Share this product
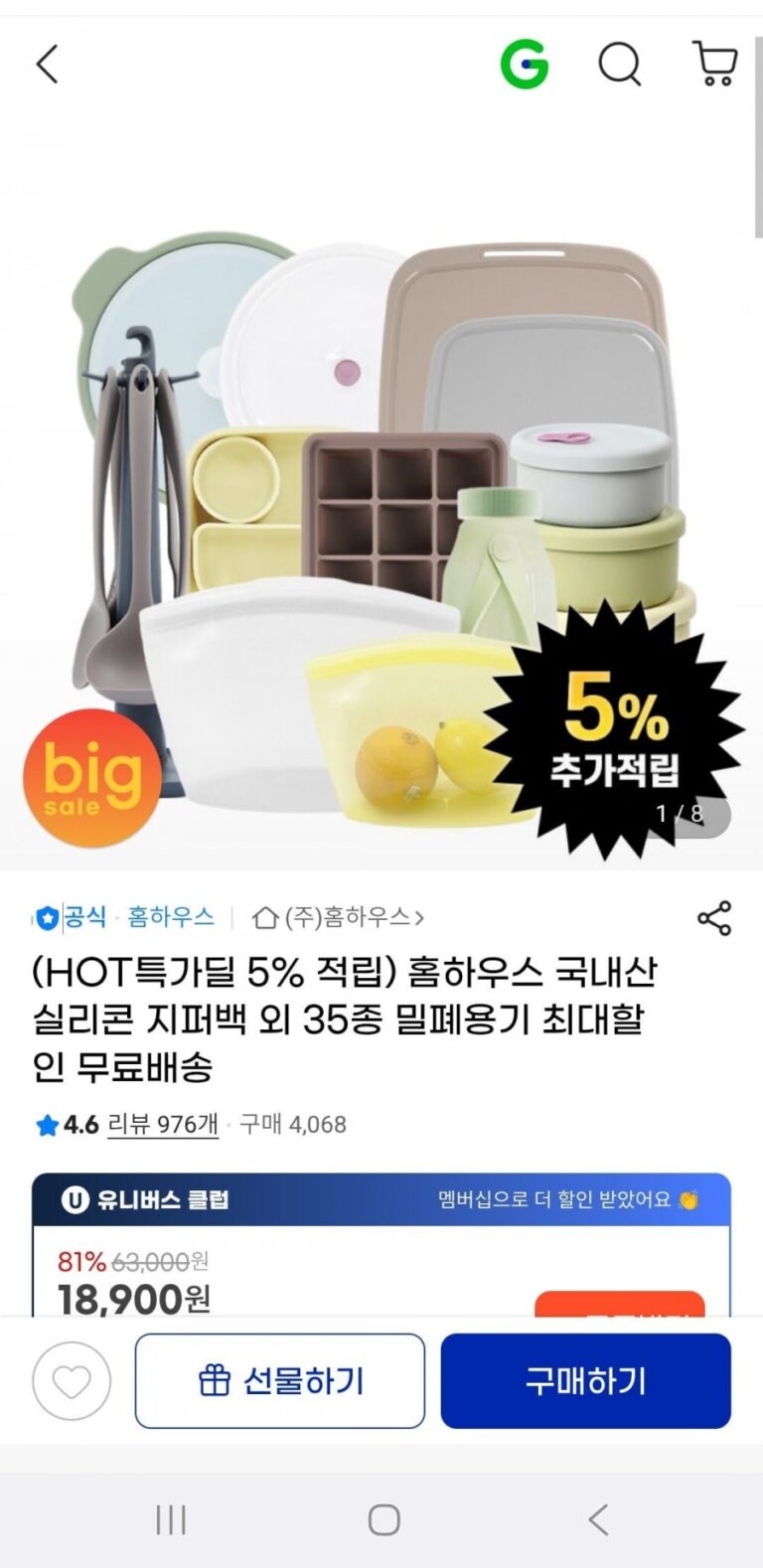The height and width of the screenshot is (1568, 763). tap(713, 918)
